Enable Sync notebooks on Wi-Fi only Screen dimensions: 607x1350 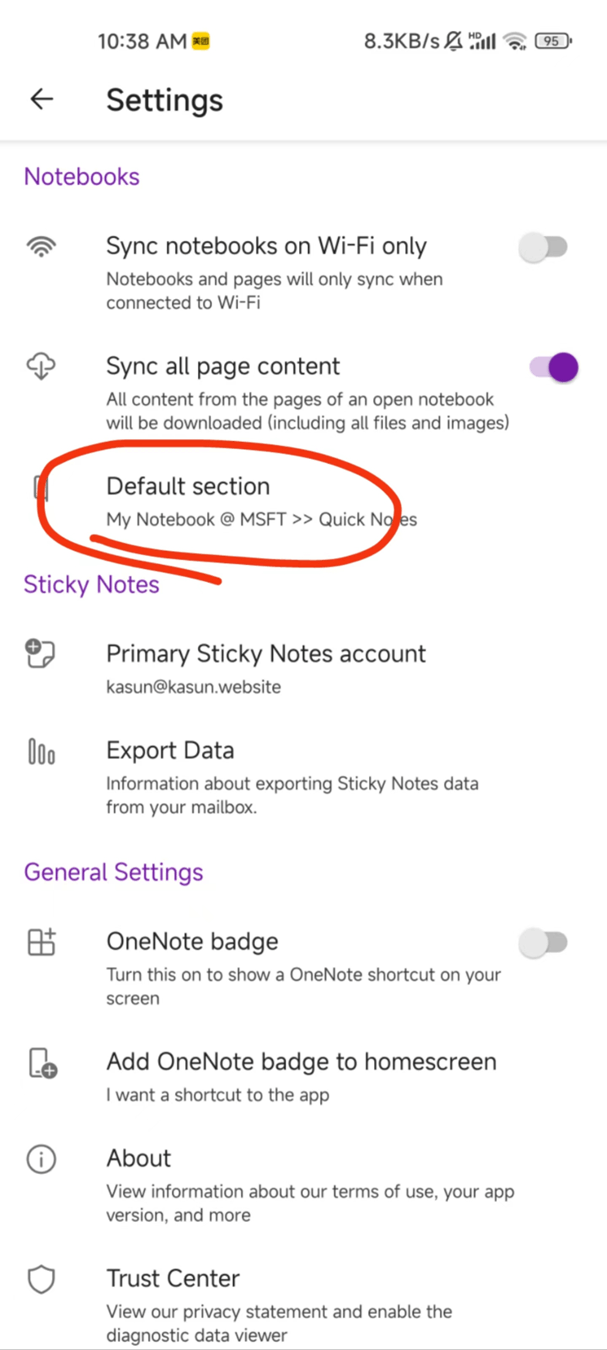543,247
